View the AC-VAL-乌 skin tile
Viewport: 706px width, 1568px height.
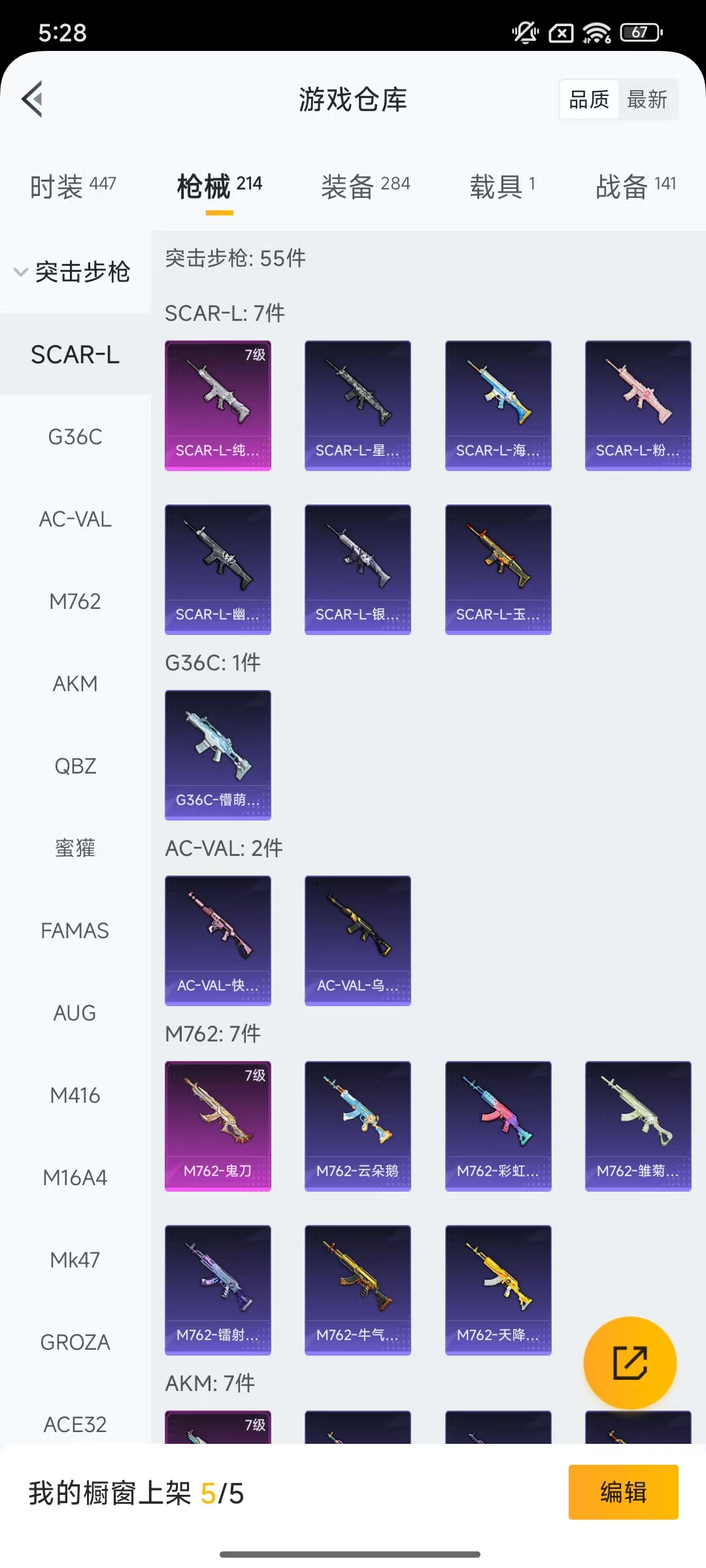[x=358, y=940]
